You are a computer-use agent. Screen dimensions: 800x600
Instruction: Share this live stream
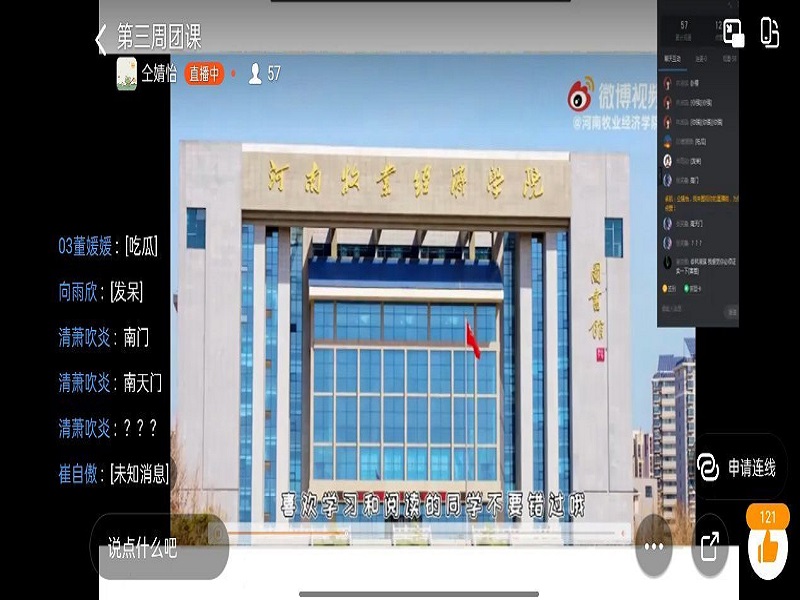(x=710, y=546)
